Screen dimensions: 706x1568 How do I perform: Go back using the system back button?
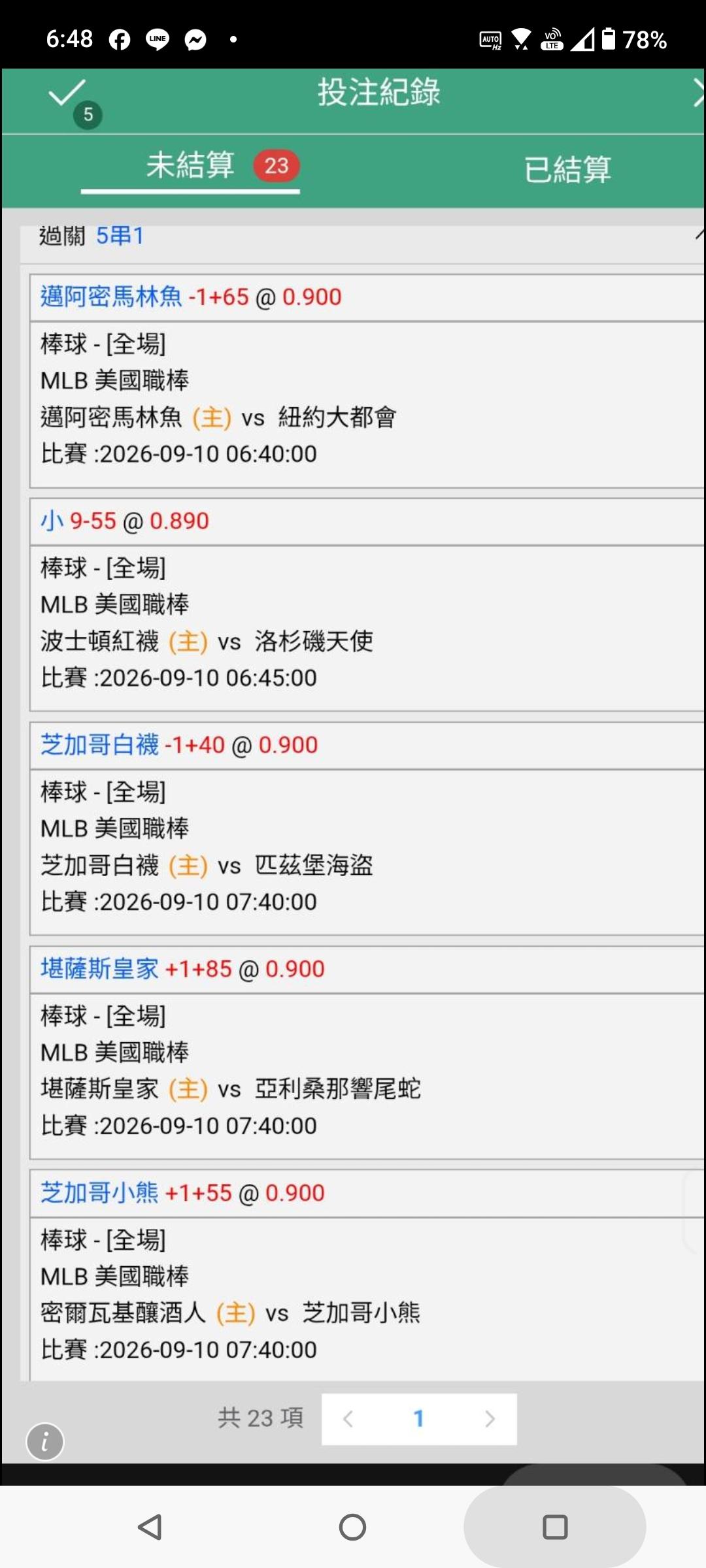pos(150,1527)
